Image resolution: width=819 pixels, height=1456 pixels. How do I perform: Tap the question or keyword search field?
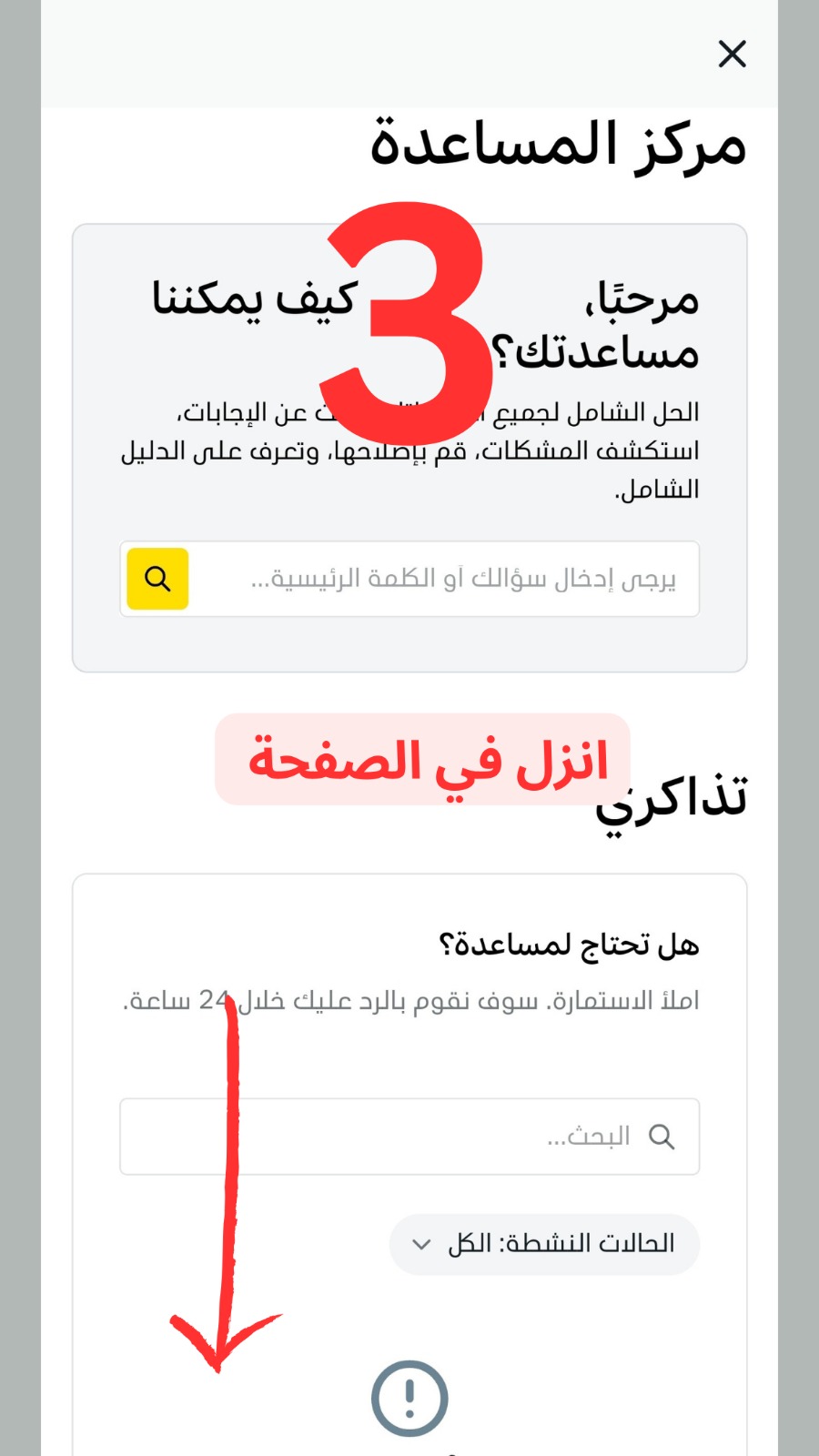446,579
